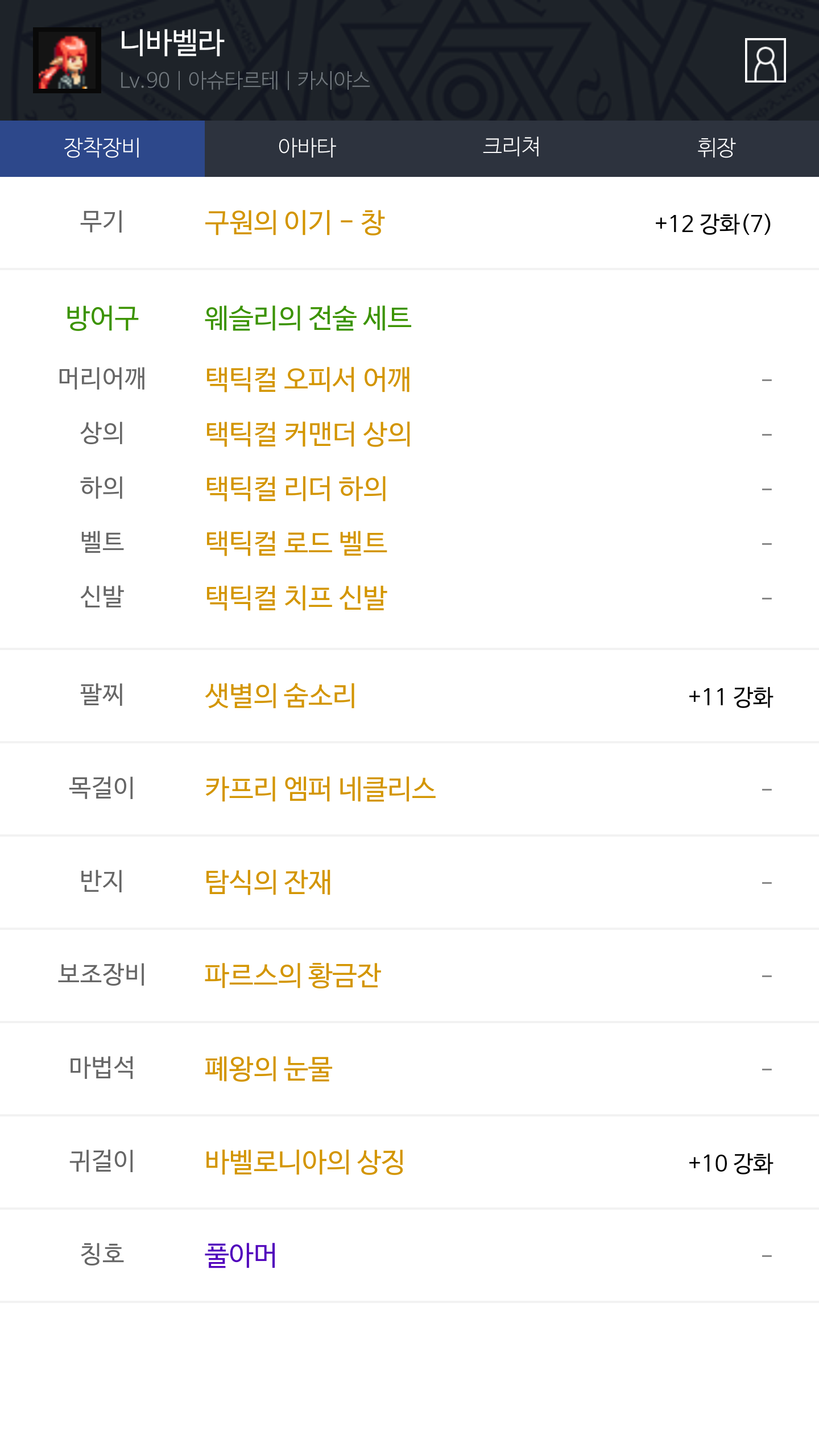Open the character profile icon

tap(765, 60)
